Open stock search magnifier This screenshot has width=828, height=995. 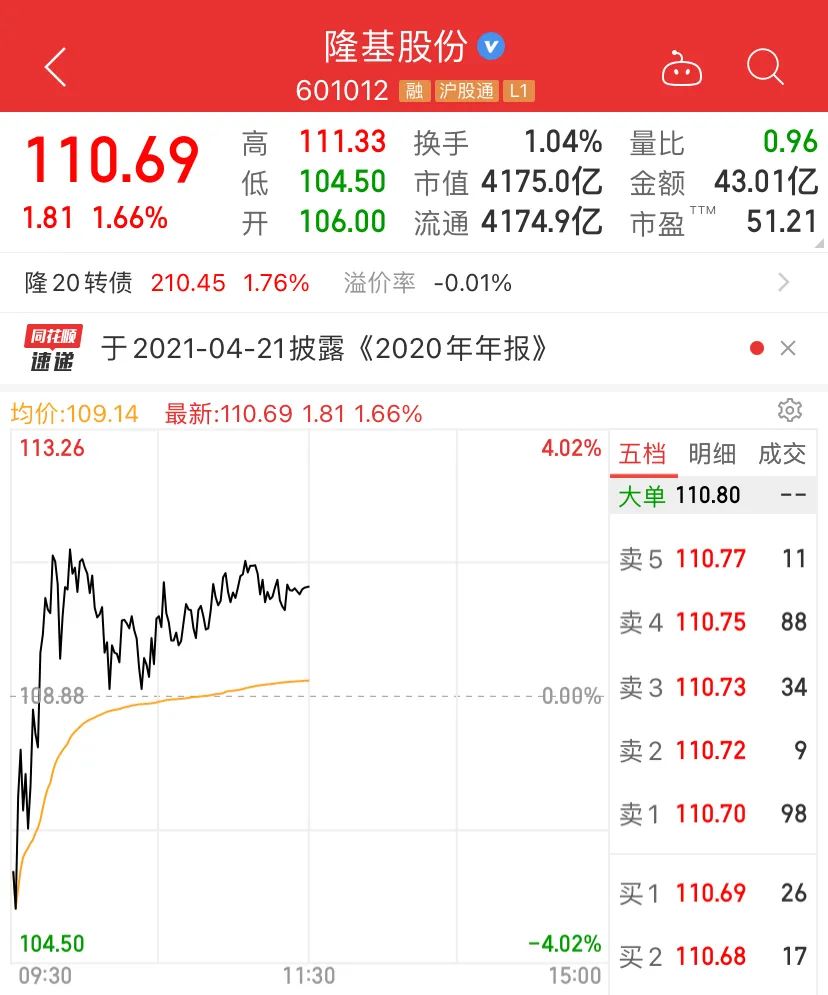(x=765, y=68)
